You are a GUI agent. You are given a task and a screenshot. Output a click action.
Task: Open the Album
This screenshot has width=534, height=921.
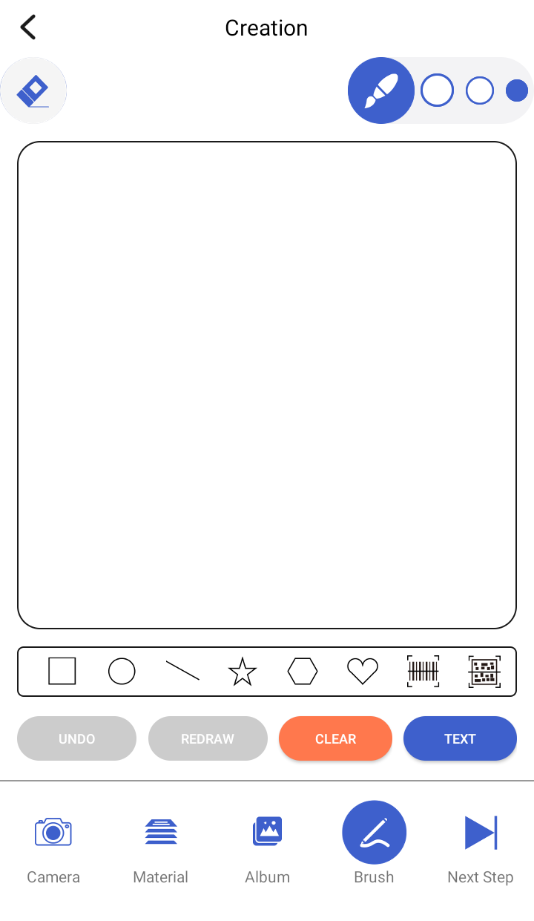[x=267, y=845]
